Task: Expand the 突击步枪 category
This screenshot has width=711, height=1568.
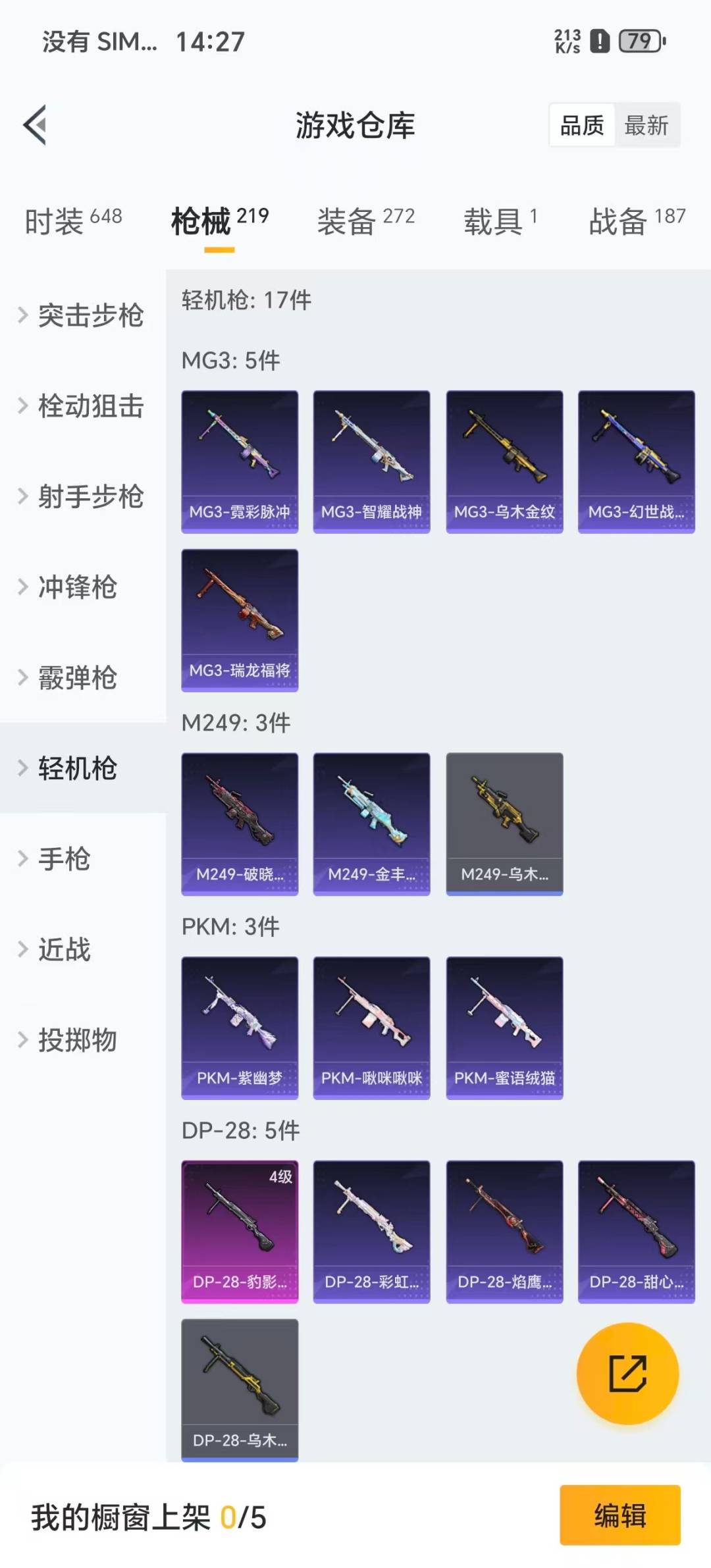Action: point(92,316)
